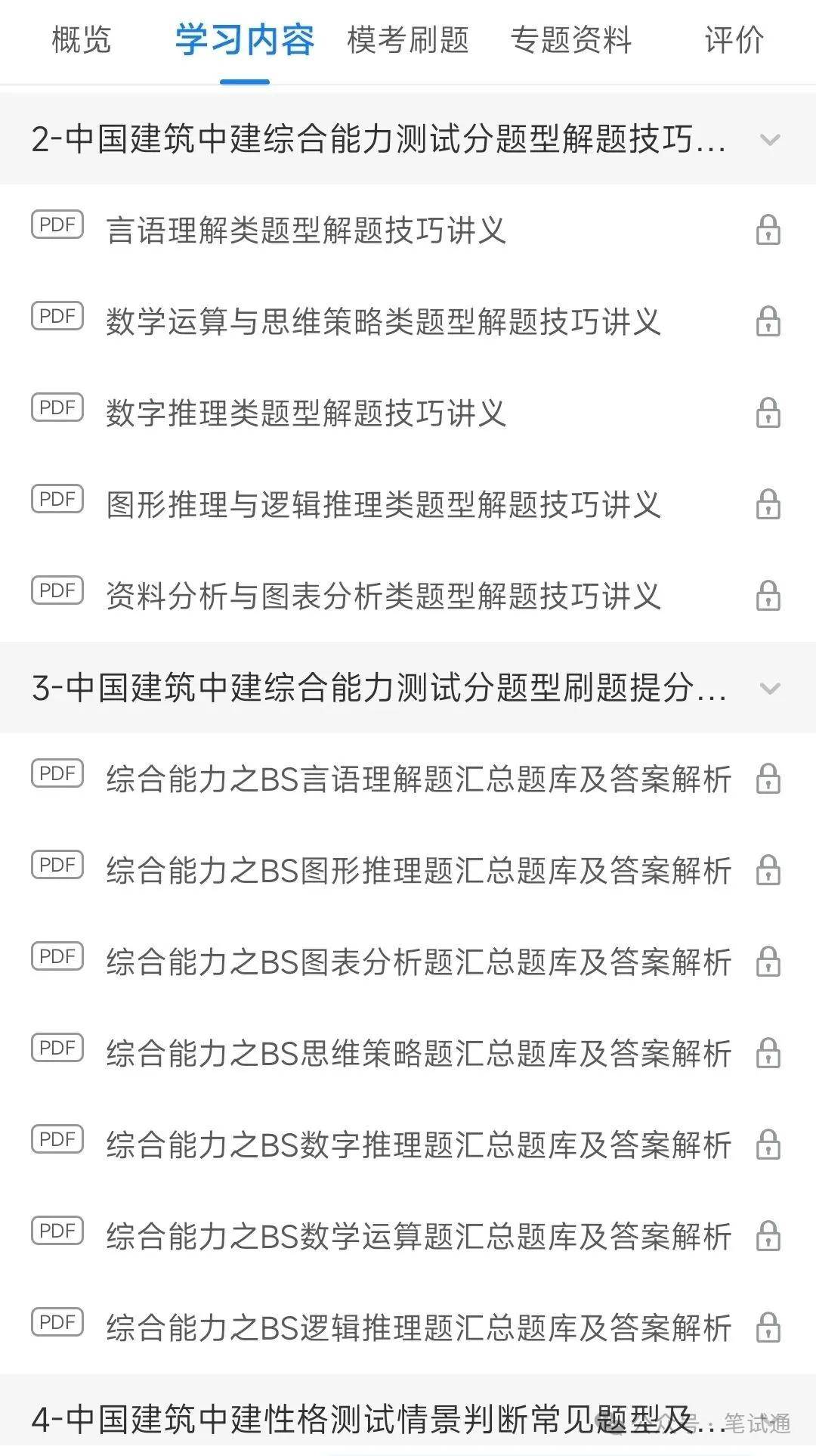Open 综合能力之BS言语理解题汇总题库

408,779
